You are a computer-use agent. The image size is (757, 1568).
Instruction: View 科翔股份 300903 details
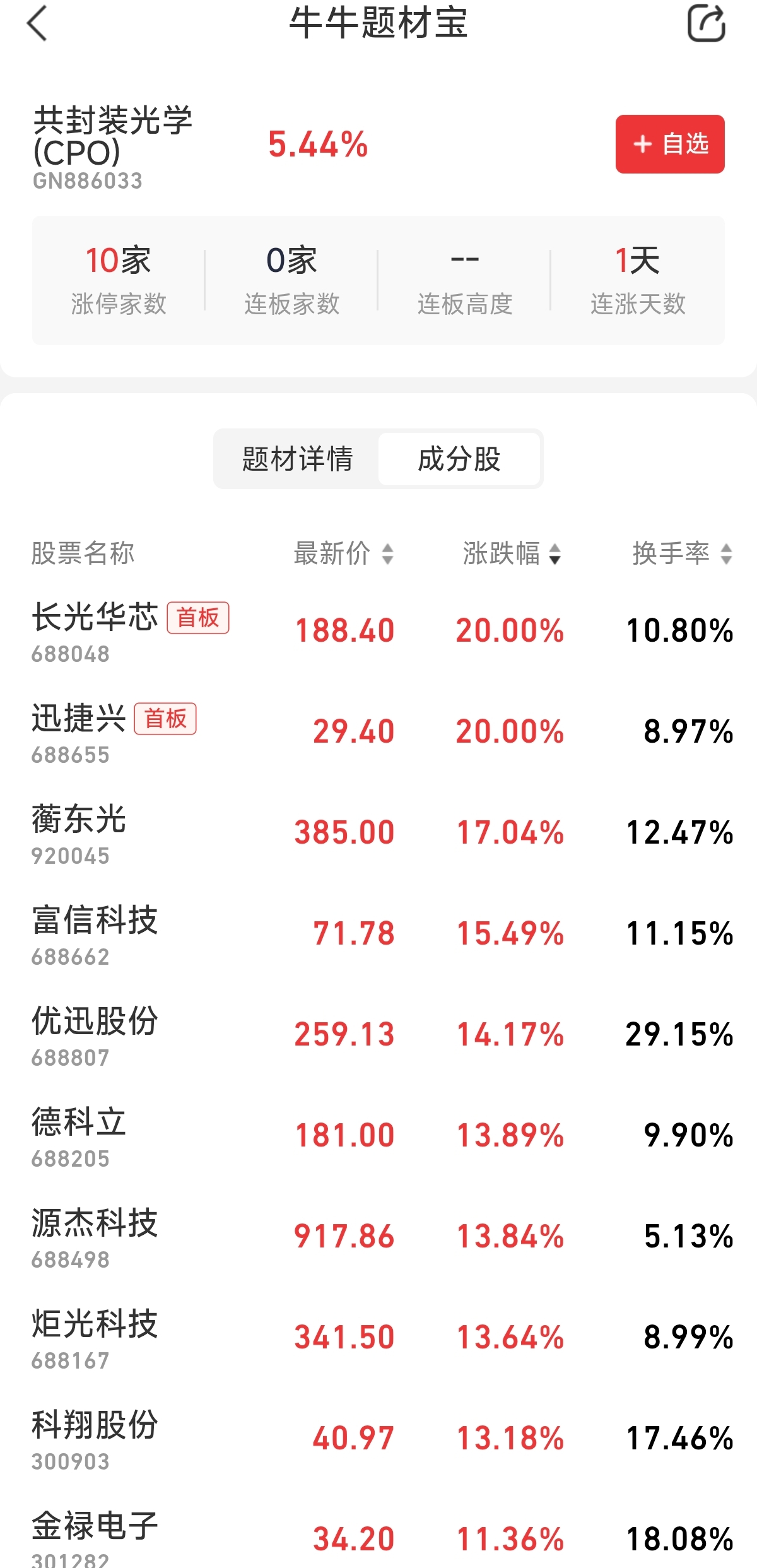[x=95, y=1438]
